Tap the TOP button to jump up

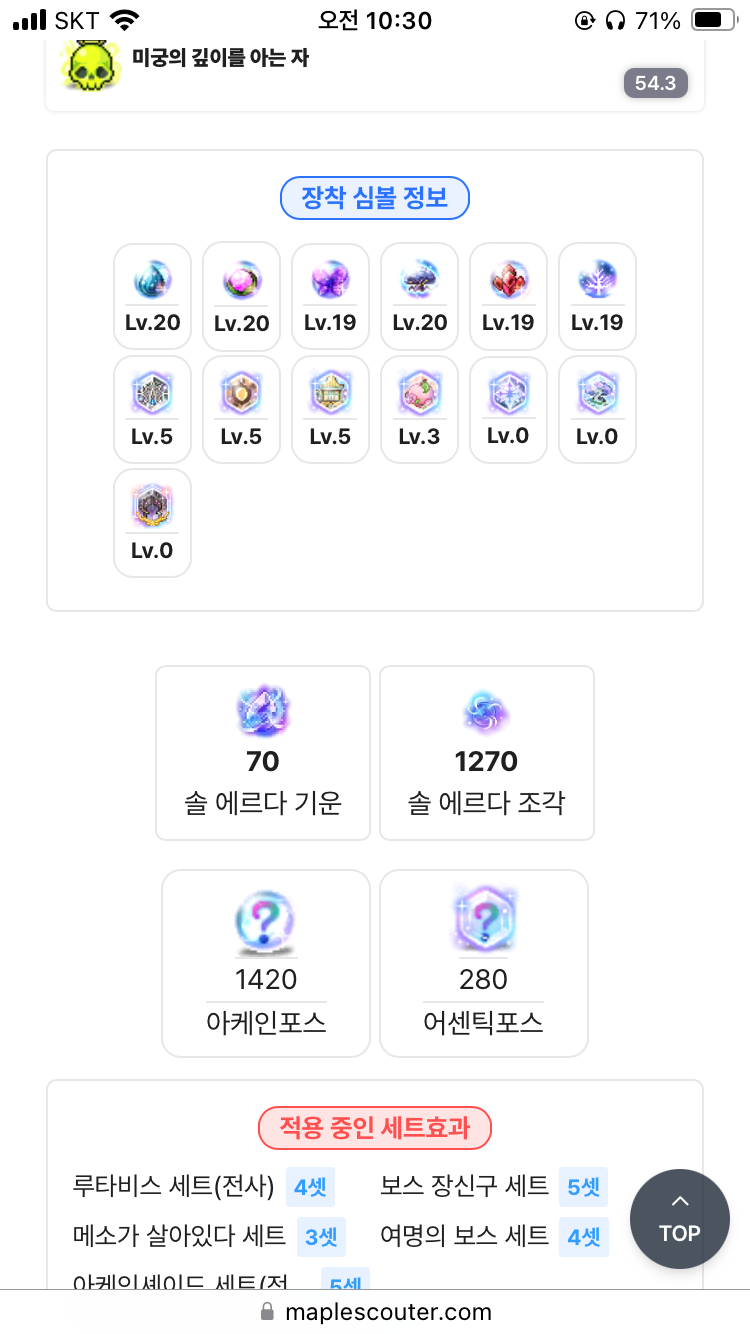[x=680, y=1219]
